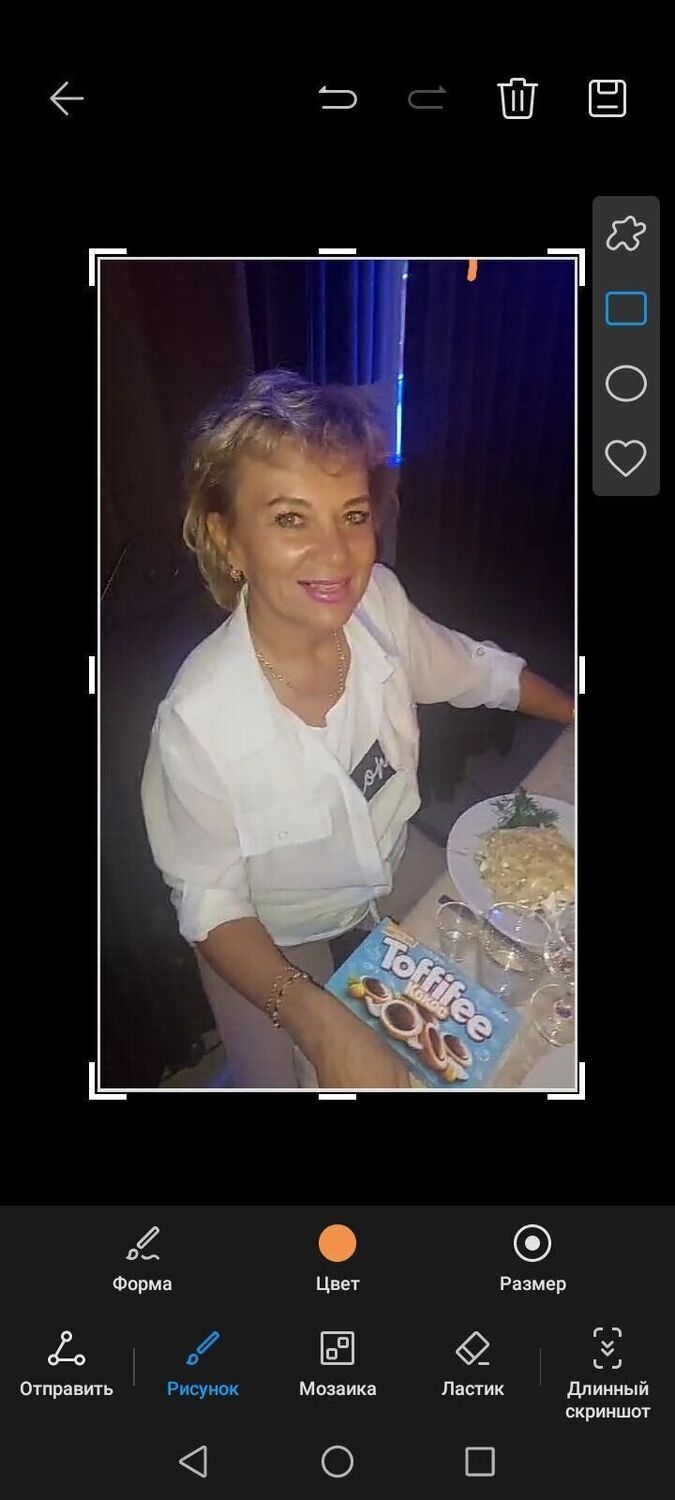The width and height of the screenshot is (675, 1500).
Task: Adjust brush Размер
Action: pos(532,1257)
